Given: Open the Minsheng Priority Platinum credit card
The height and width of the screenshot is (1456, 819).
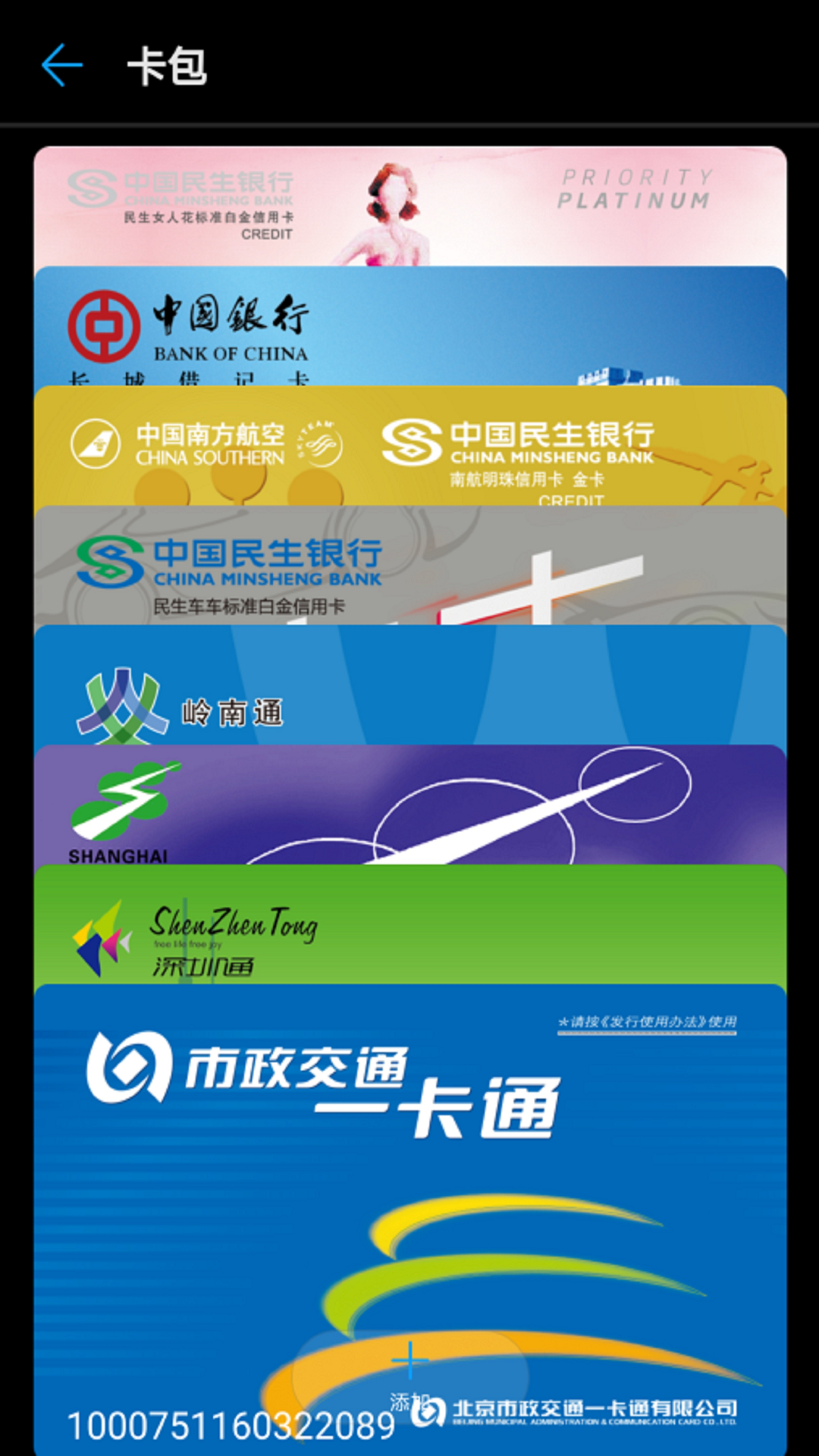Looking at the screenshot, I should 409,206.
